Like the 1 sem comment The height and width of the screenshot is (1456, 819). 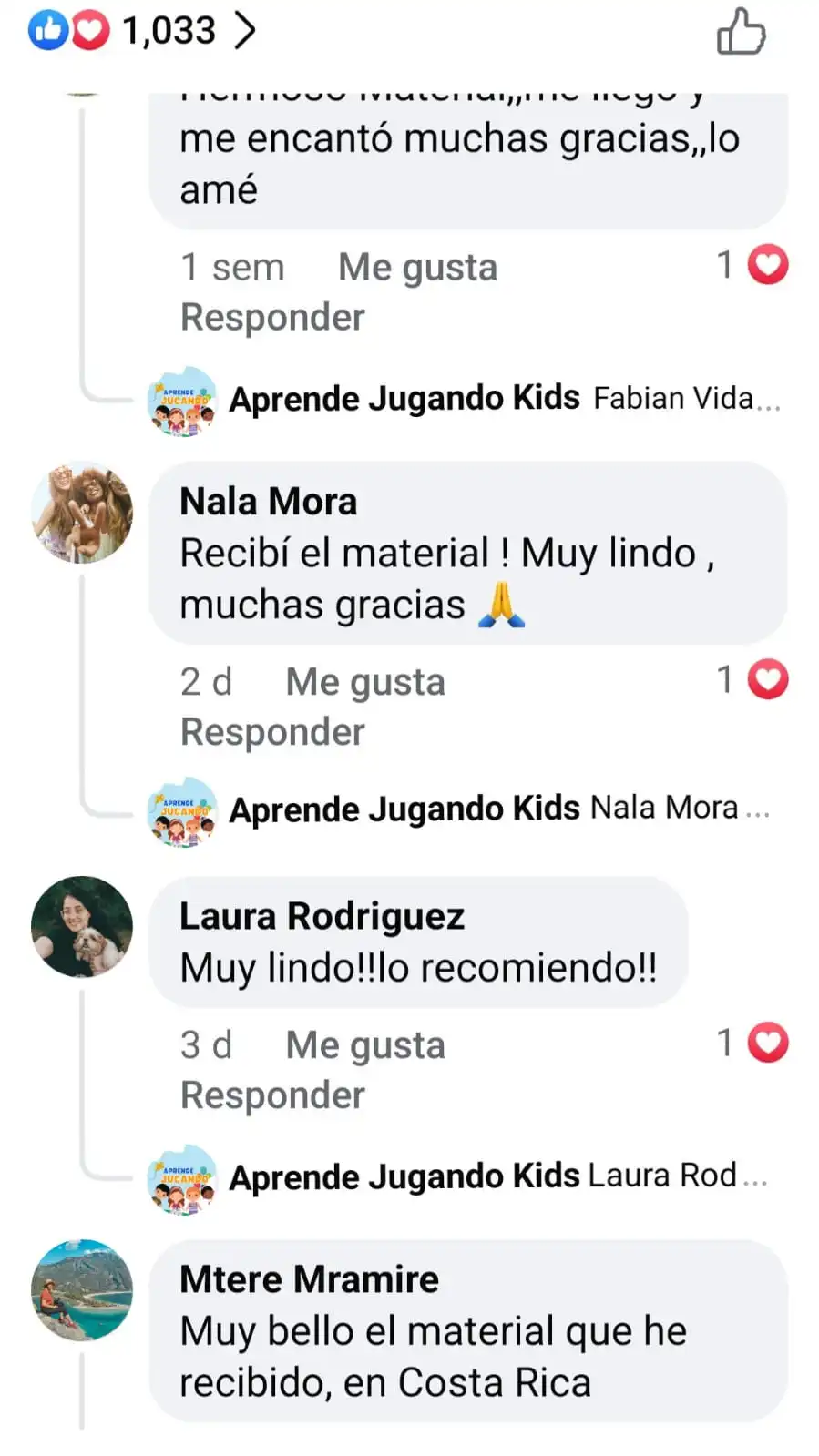tap(417, 268)
